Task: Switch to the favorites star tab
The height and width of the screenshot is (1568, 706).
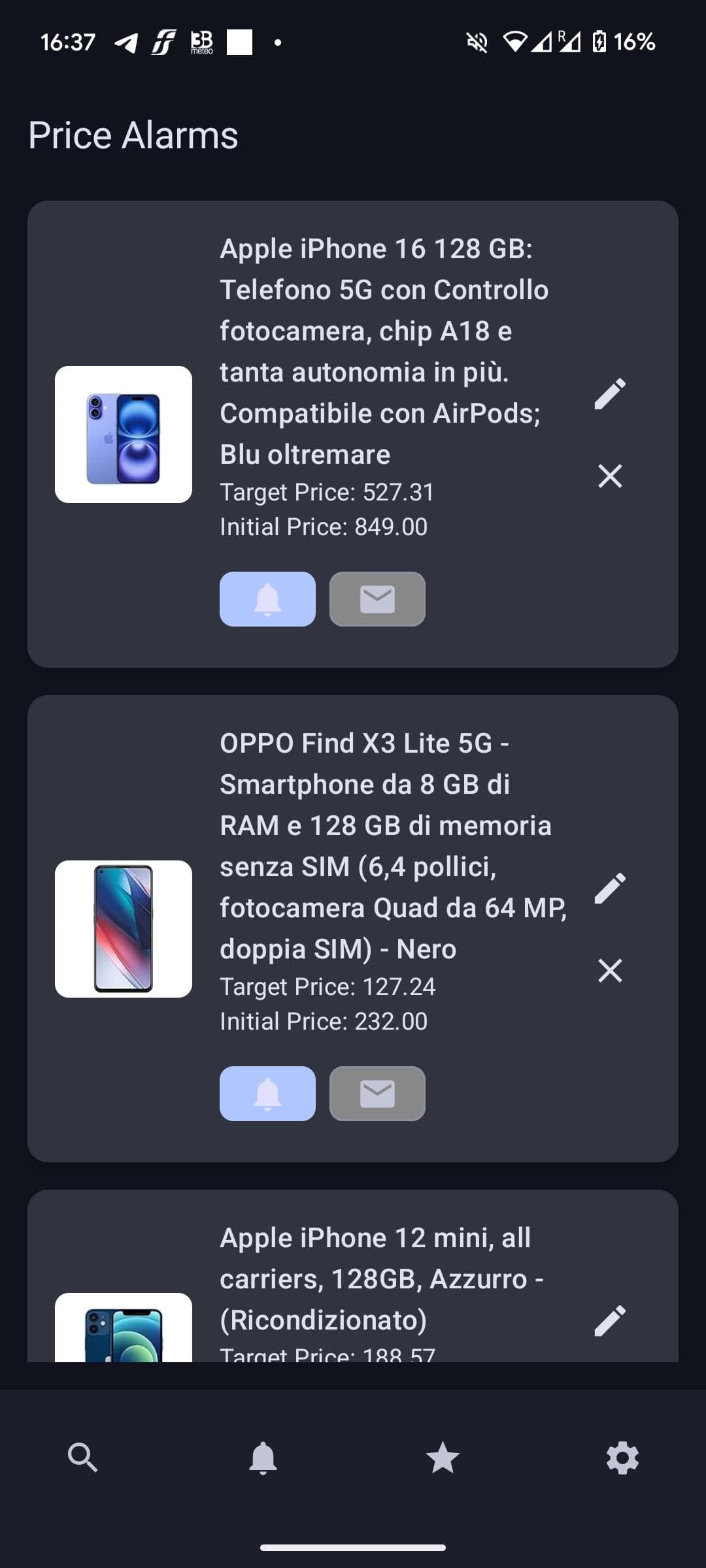Action: tap(443, 1458)
